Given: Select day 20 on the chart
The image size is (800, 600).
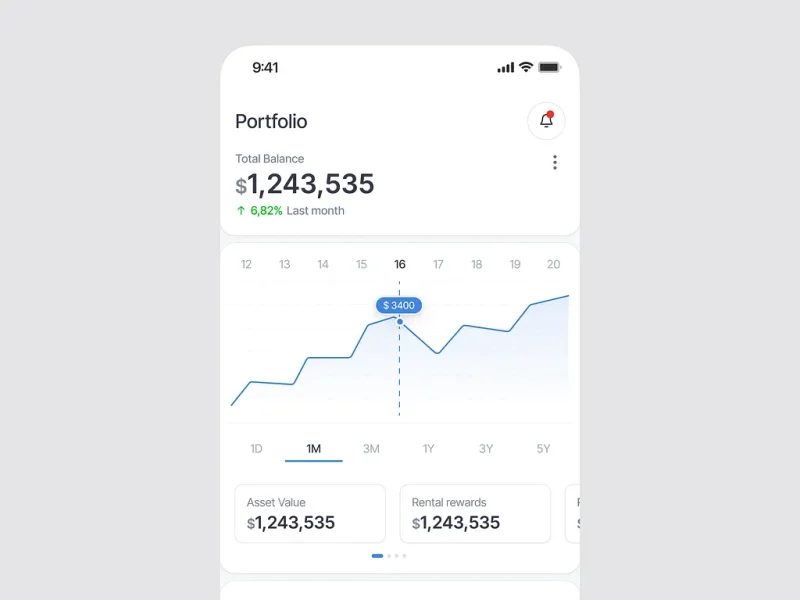Looking at the screenshot, I should pos(554,265).
